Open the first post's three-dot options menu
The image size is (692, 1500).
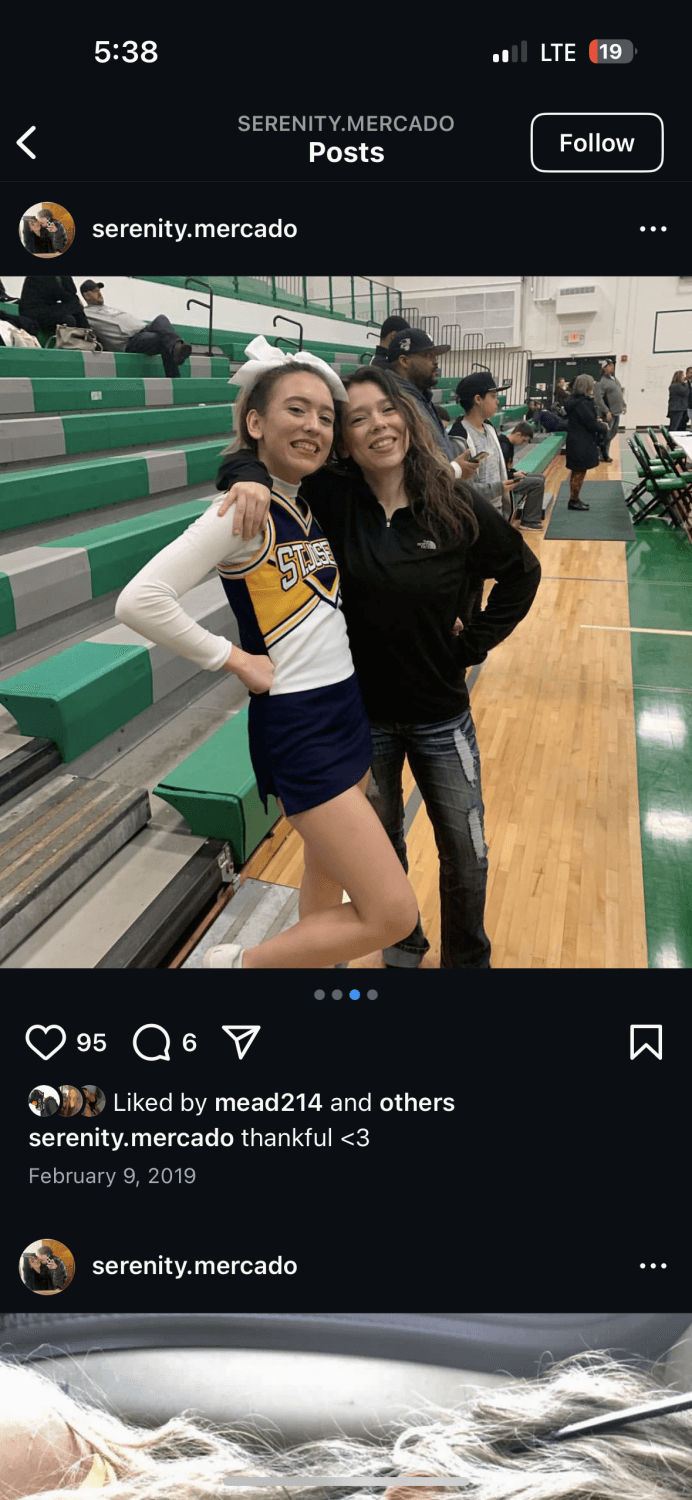point(652,229)
